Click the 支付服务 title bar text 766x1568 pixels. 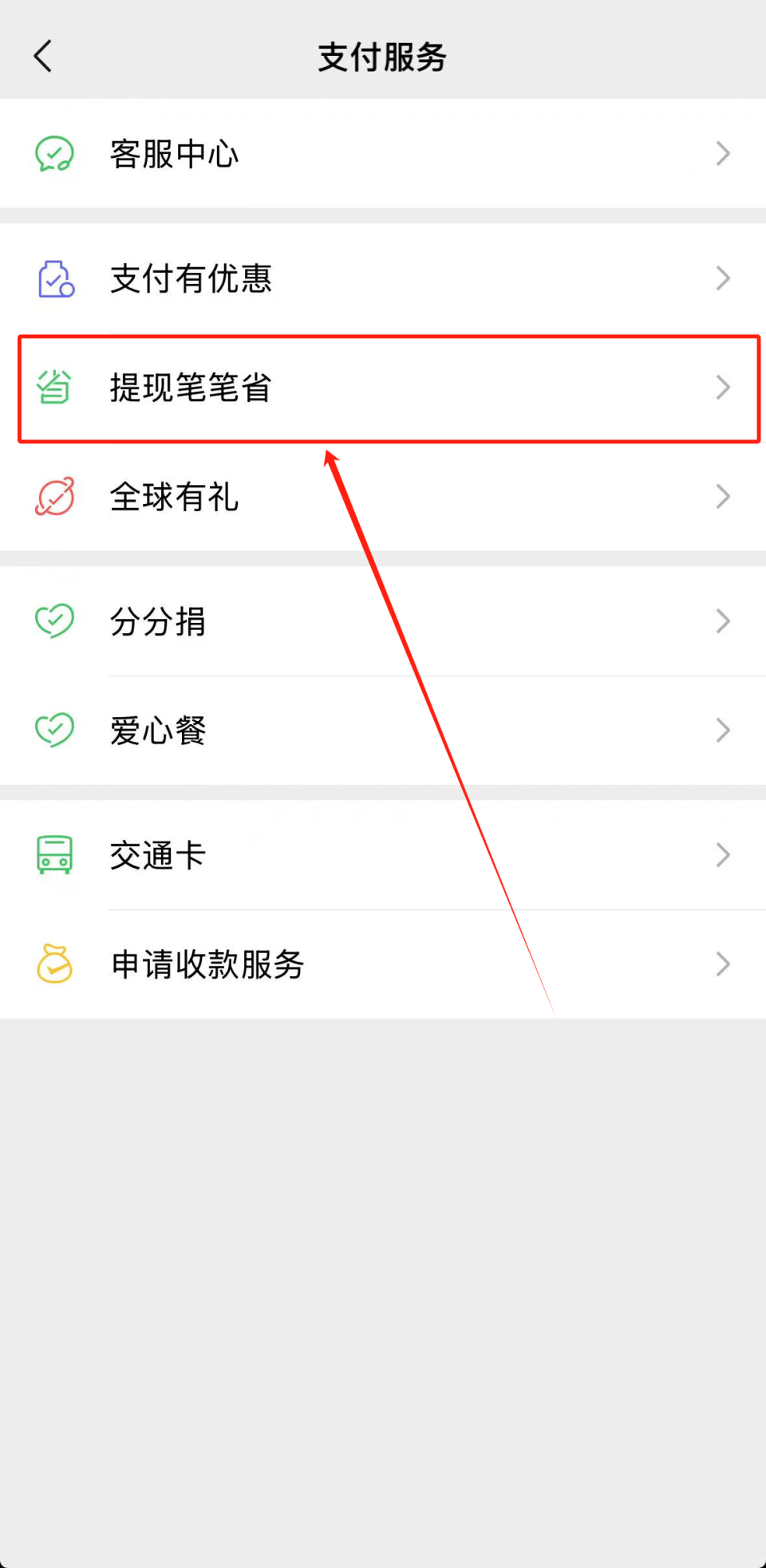point(381,56)
